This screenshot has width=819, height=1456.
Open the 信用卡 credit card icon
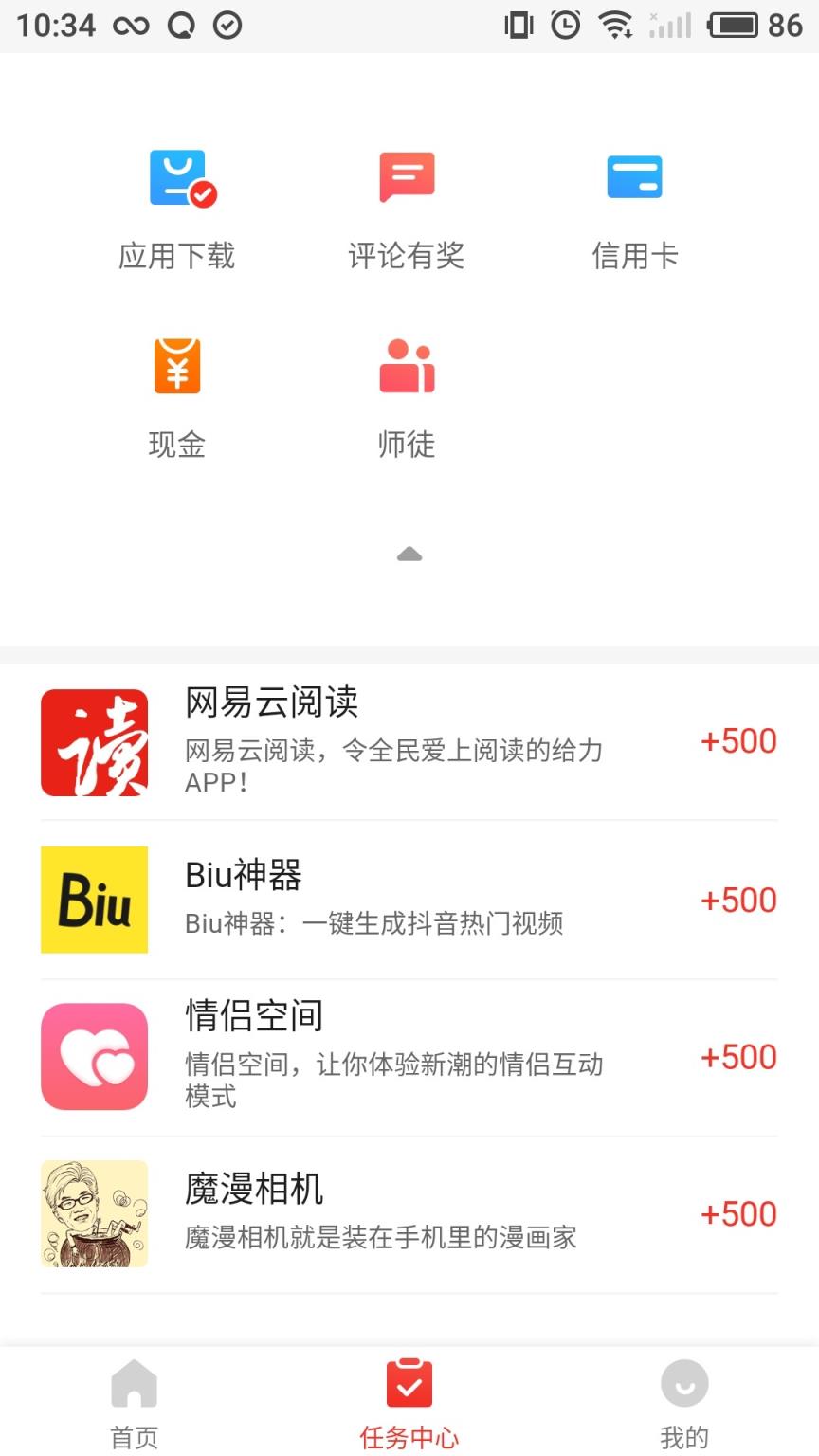point(636,177)
